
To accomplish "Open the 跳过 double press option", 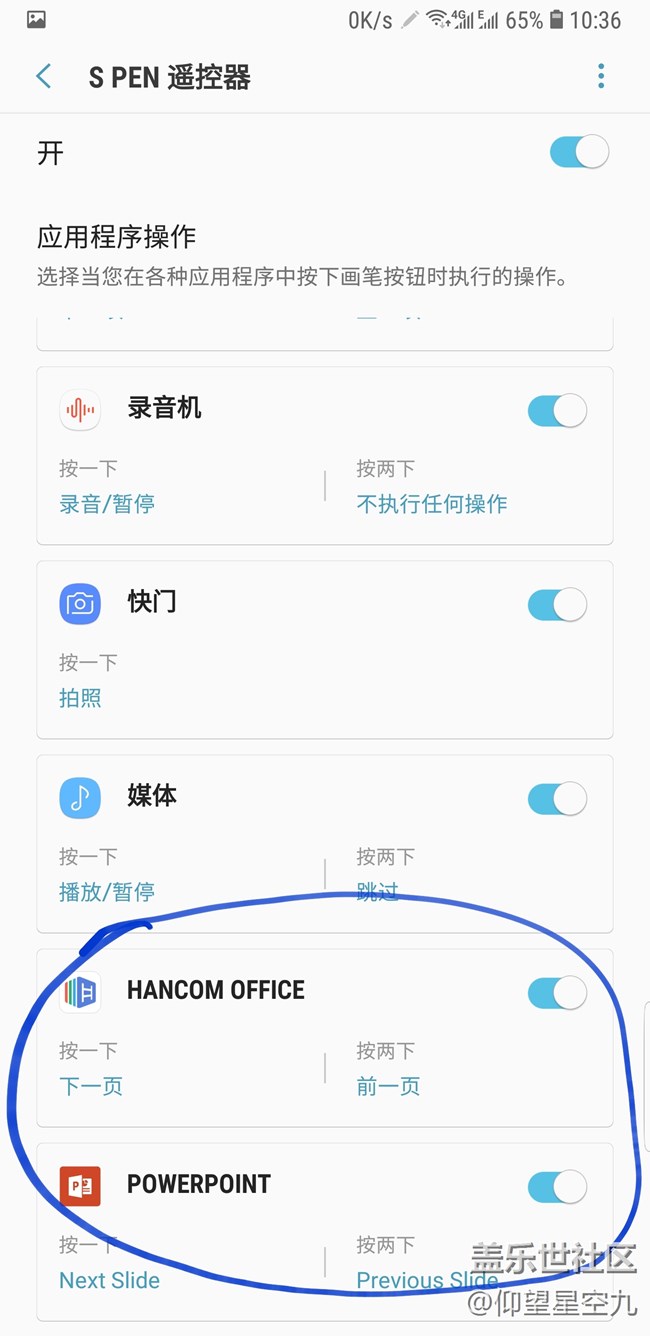I will point(377,892).
